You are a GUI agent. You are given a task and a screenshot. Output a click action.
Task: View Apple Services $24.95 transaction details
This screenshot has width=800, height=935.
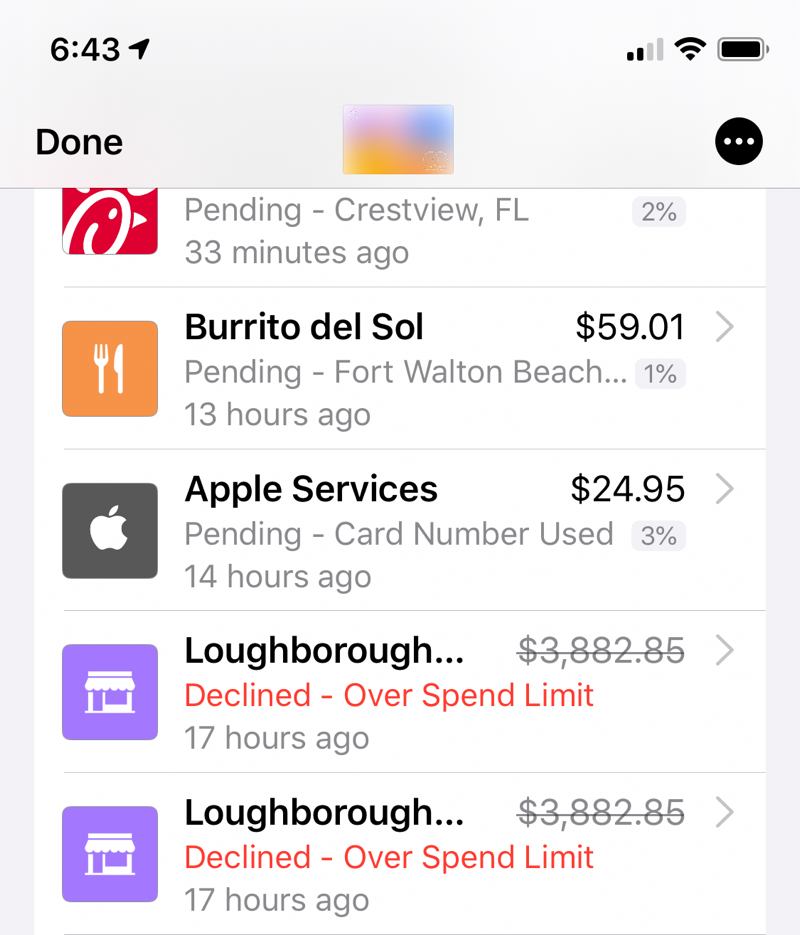coord(400,530)
